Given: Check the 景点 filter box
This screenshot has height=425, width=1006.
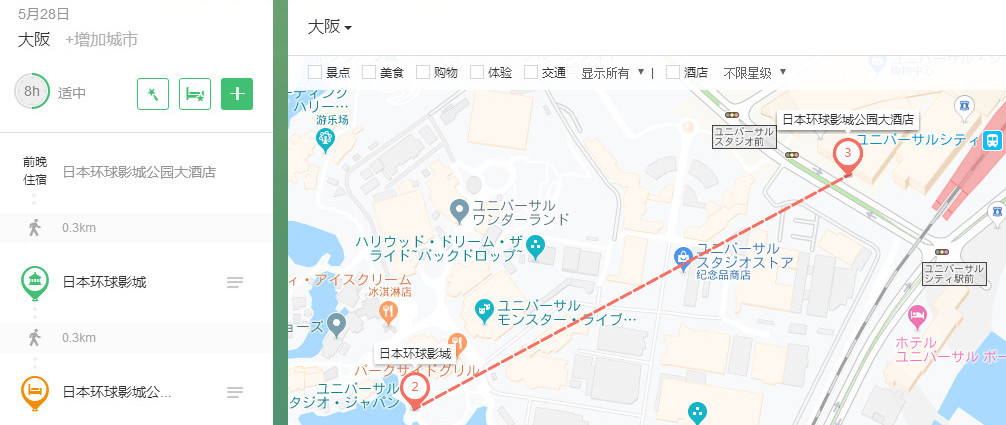Looking at the screenshot, I should coord(315,72).
